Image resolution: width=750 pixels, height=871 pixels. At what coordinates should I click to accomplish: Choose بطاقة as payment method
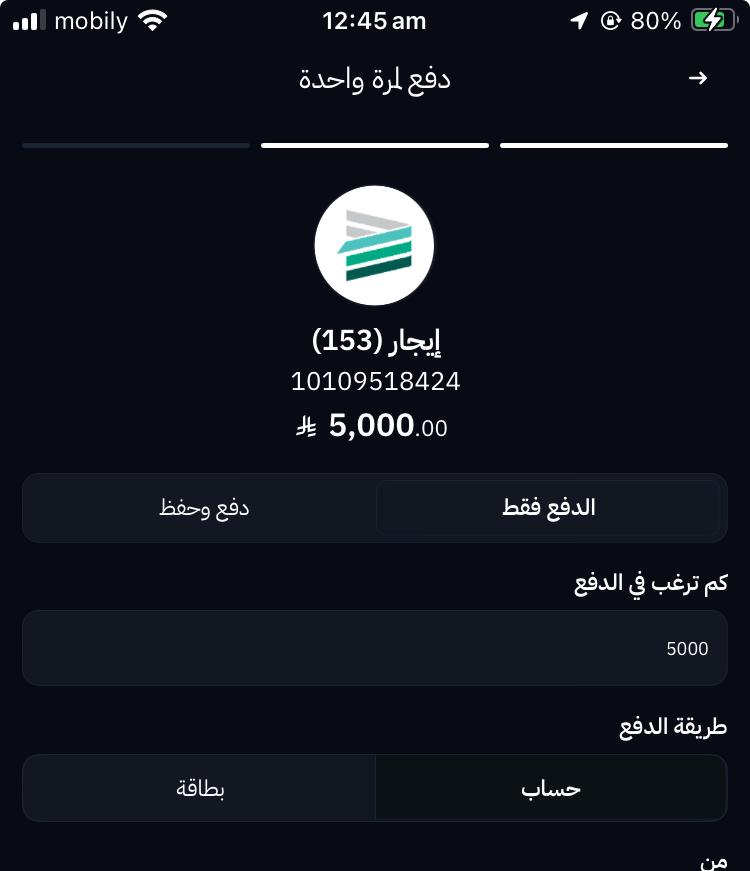coord(200,788)
